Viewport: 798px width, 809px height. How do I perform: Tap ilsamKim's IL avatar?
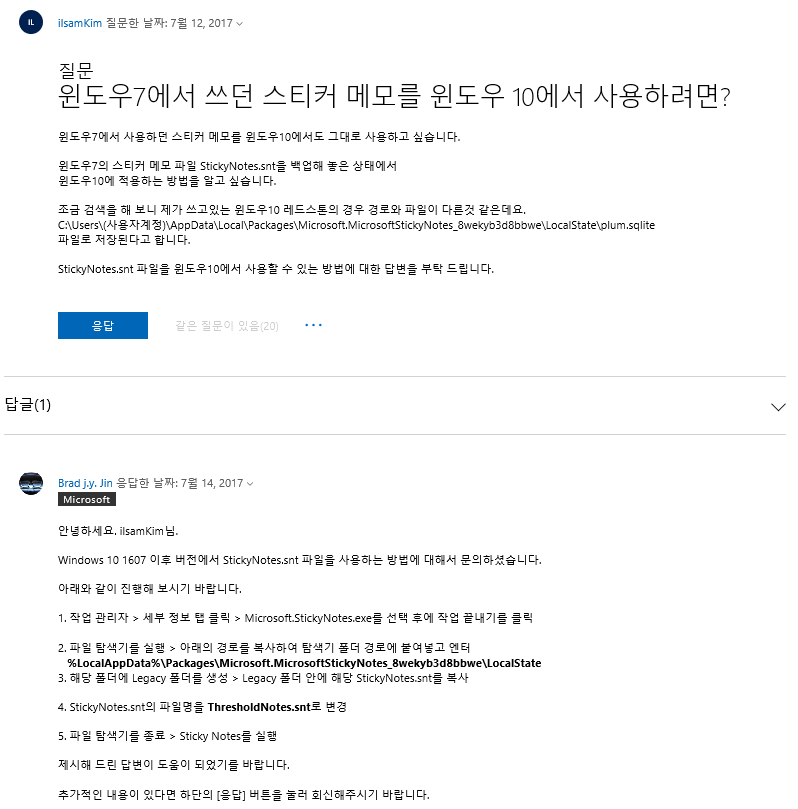click(x=31, y=22)
